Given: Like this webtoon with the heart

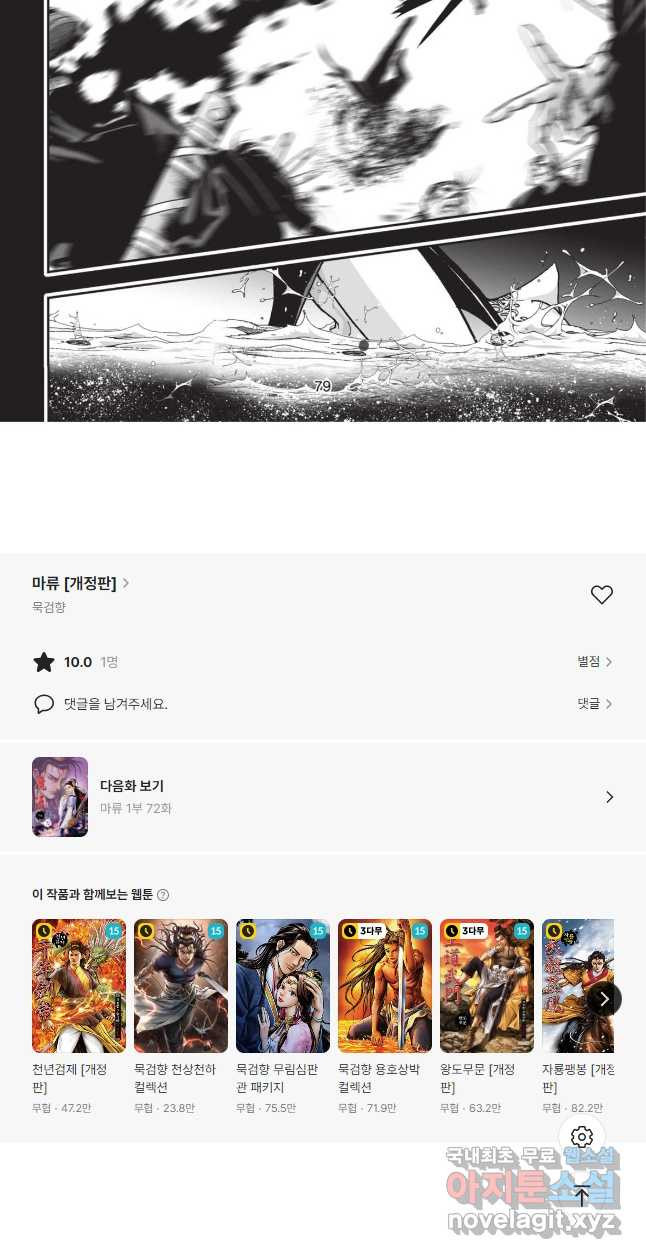Looking at the screenshot, I should [601, 595].
